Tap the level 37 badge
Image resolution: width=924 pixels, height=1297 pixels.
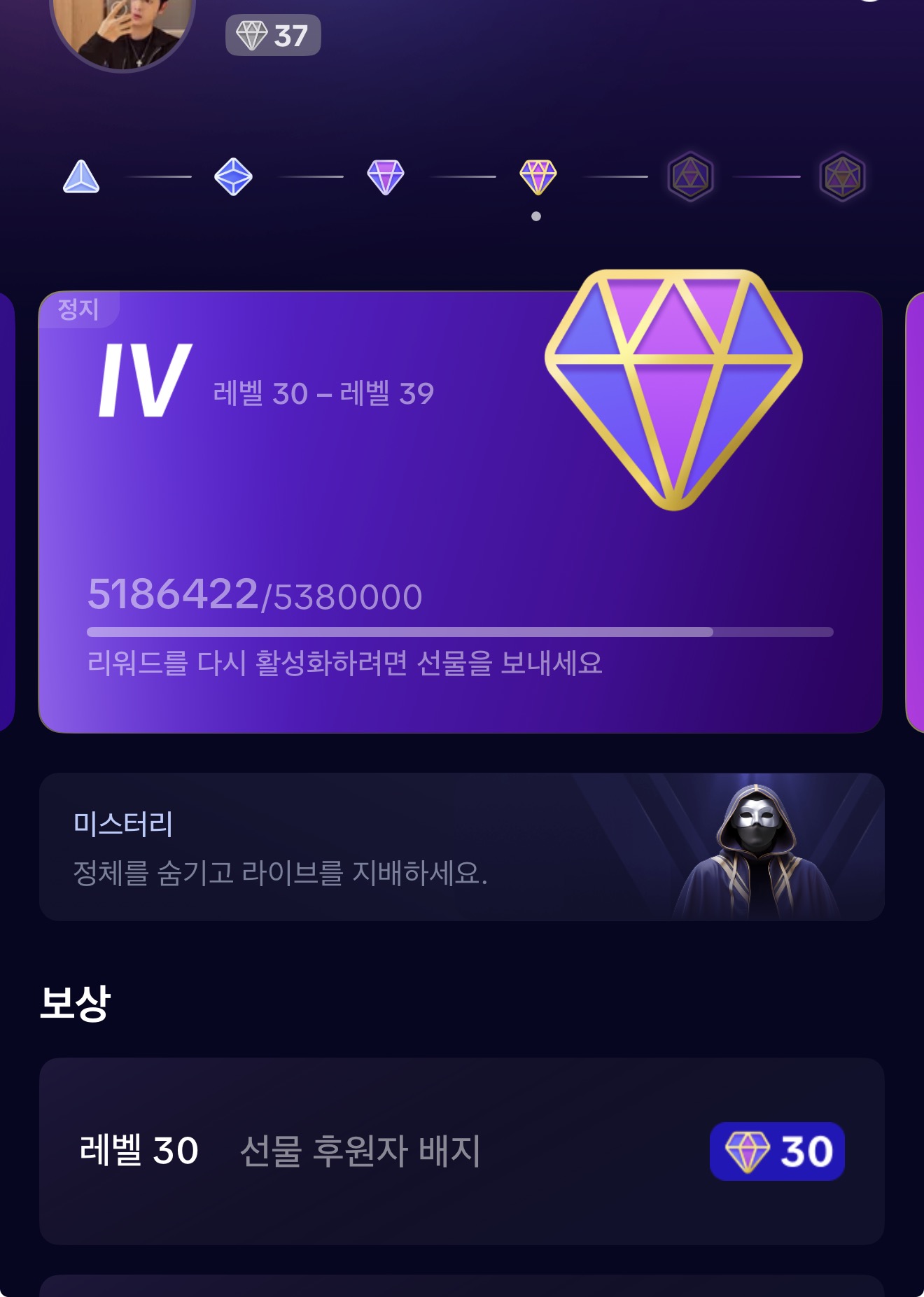273,35
